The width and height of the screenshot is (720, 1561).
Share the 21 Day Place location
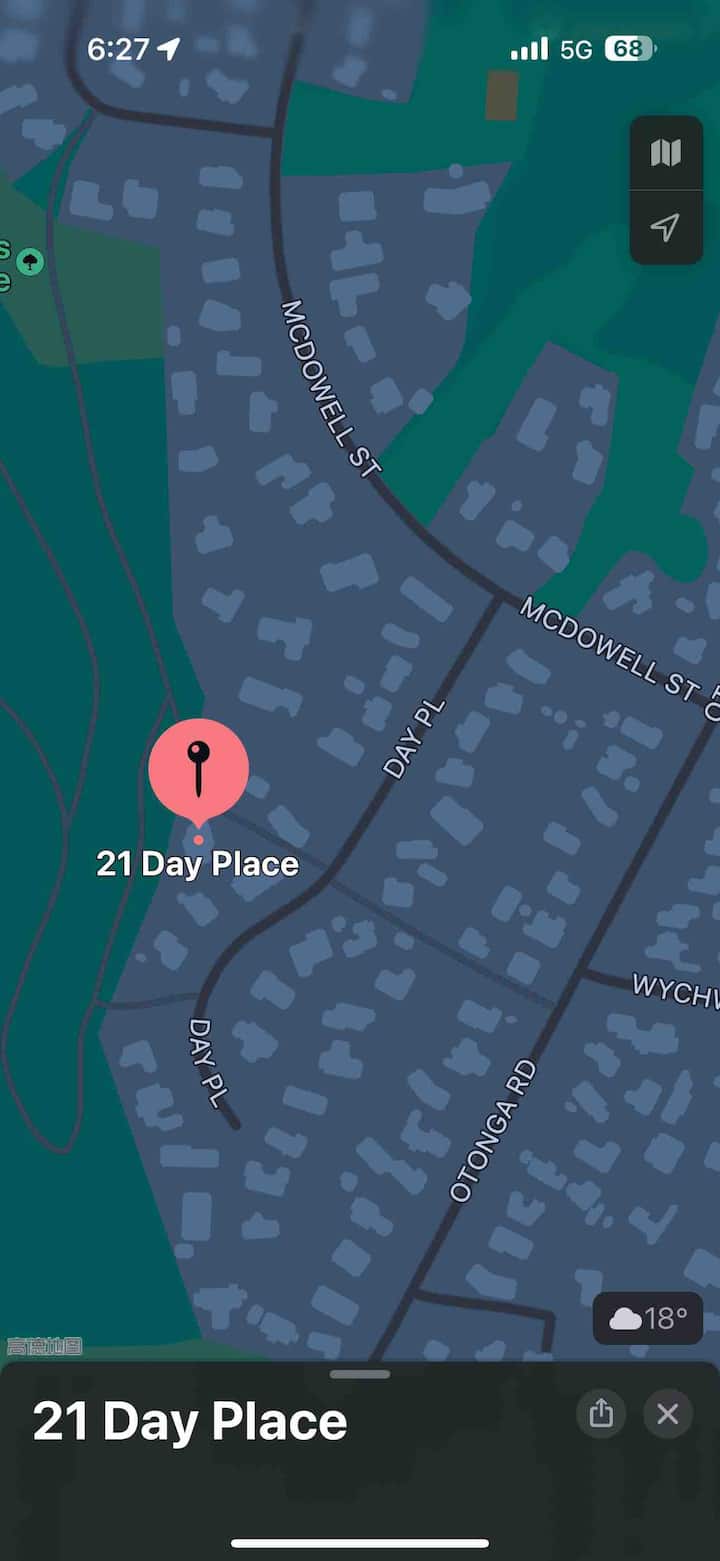pos(601,1413)
